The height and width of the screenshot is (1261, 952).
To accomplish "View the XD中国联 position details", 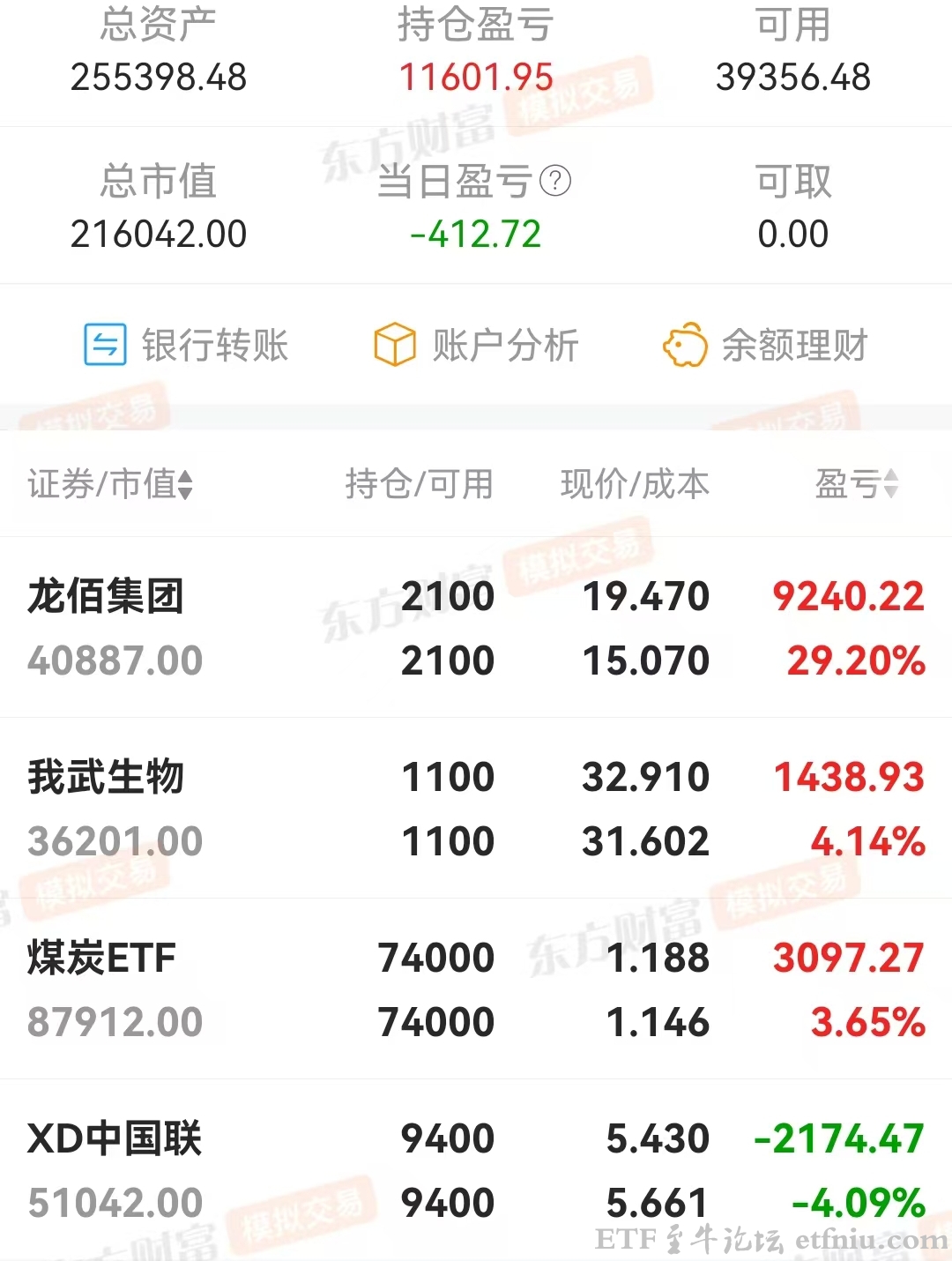I will click(476, 1170).
